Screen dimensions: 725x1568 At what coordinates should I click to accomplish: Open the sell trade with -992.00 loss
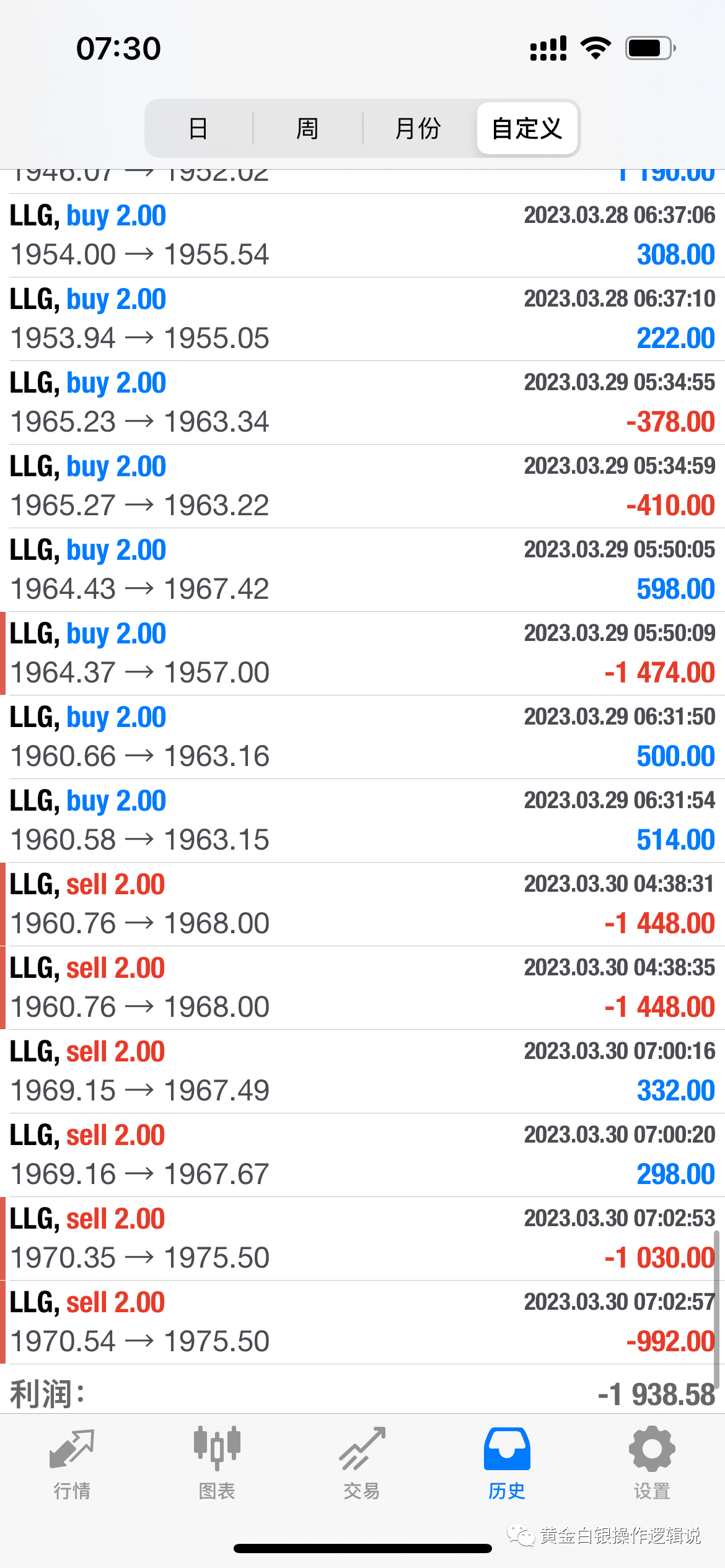click(362, 1322)
